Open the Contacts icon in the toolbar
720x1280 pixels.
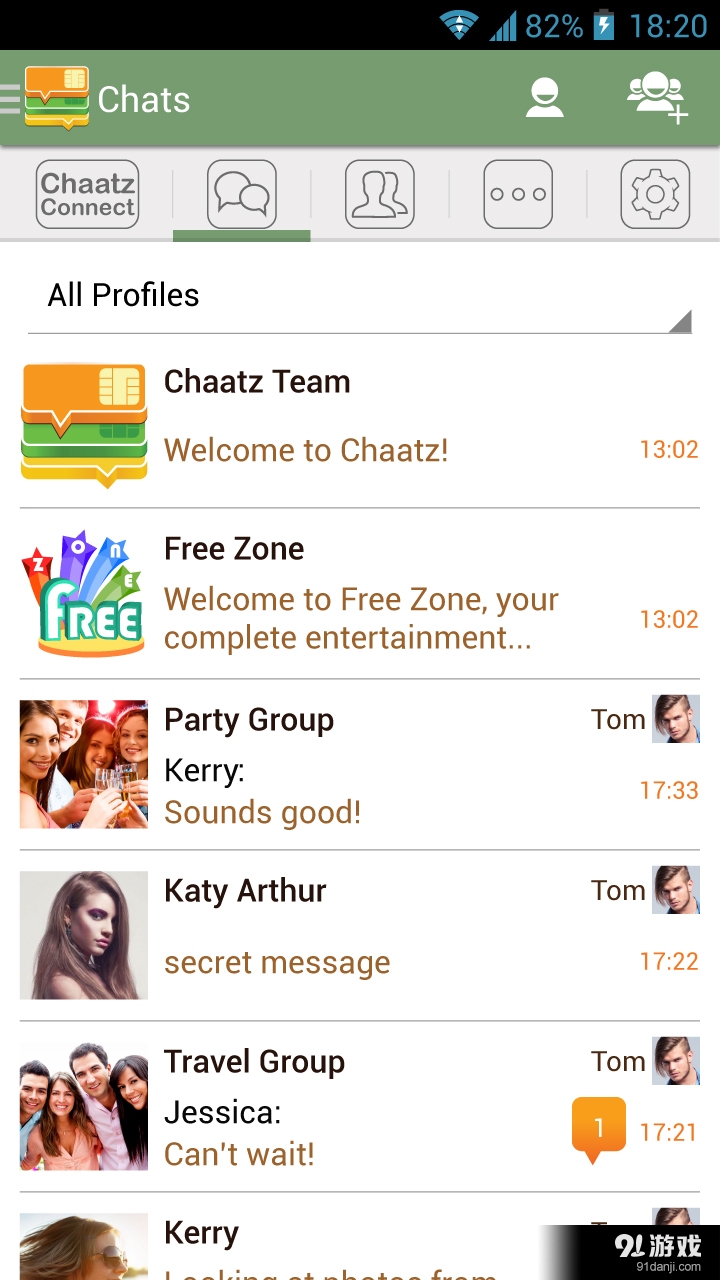(x=379, y=193)
